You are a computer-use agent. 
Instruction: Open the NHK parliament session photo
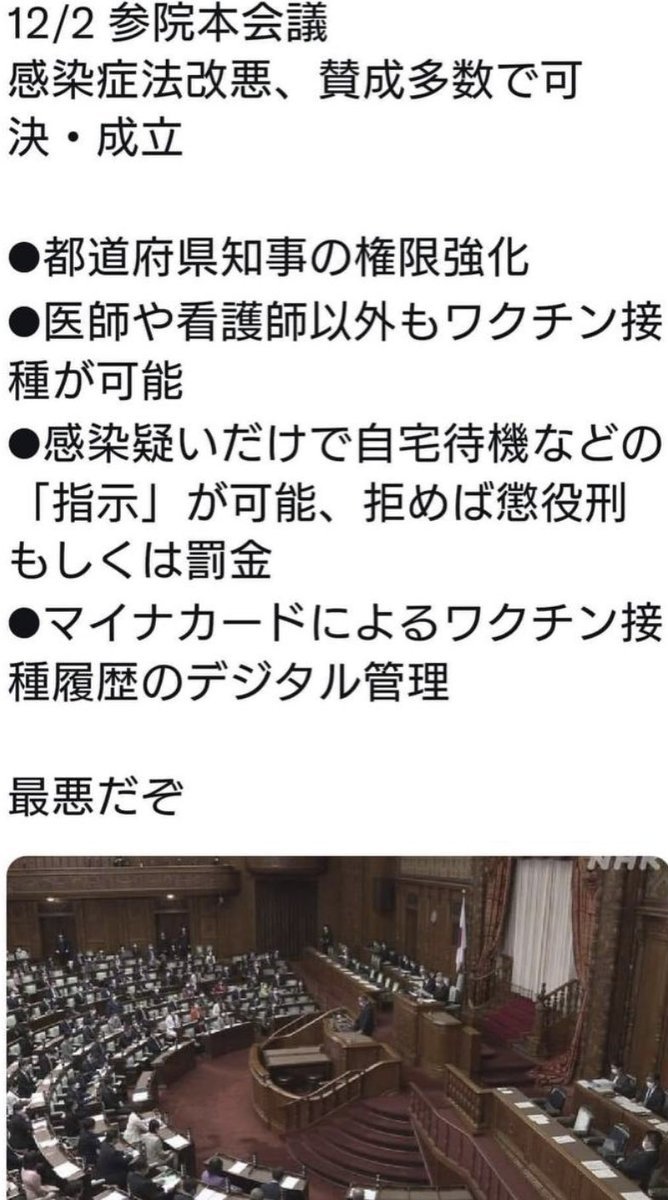click(x=336, y=1028)
